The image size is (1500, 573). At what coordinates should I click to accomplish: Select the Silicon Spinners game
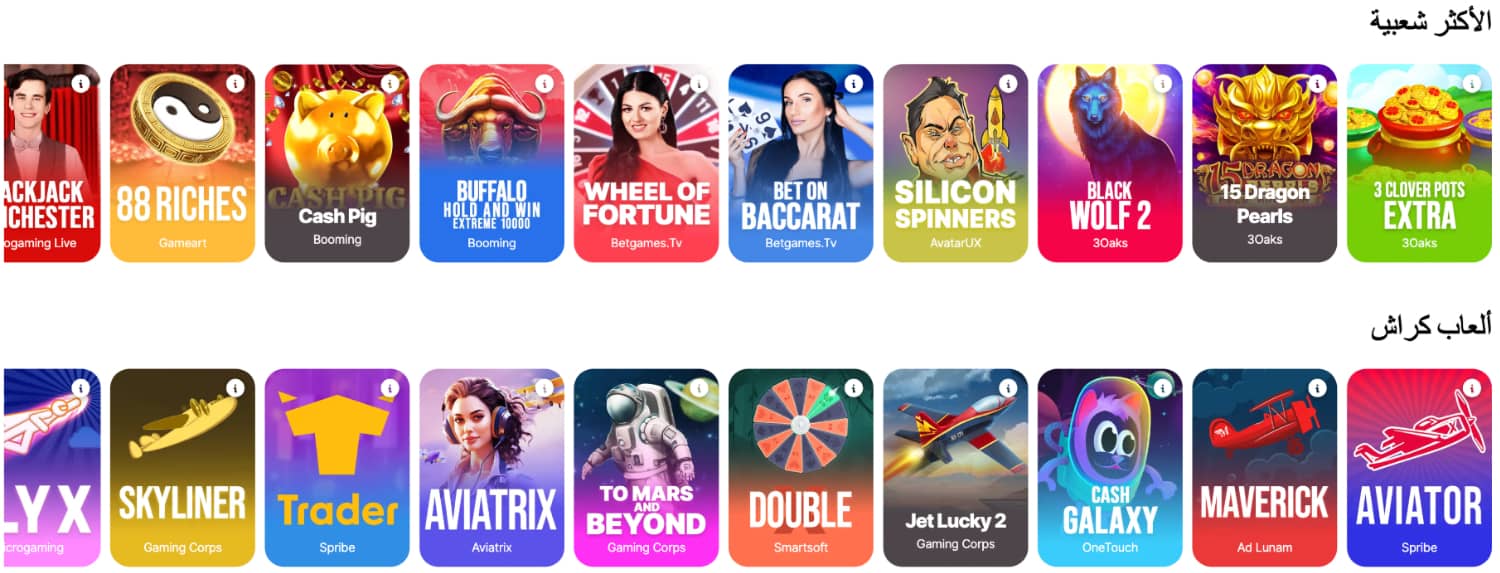pyautogui.click(x=955, y=165)
